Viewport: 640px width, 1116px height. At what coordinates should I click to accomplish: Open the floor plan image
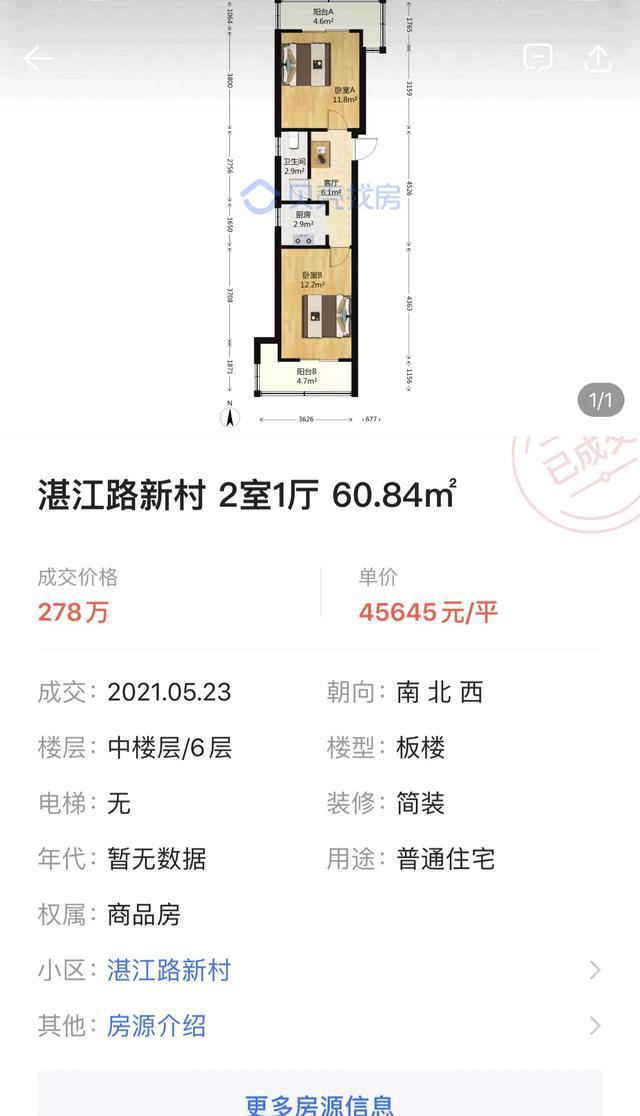[x=319, y=214]
